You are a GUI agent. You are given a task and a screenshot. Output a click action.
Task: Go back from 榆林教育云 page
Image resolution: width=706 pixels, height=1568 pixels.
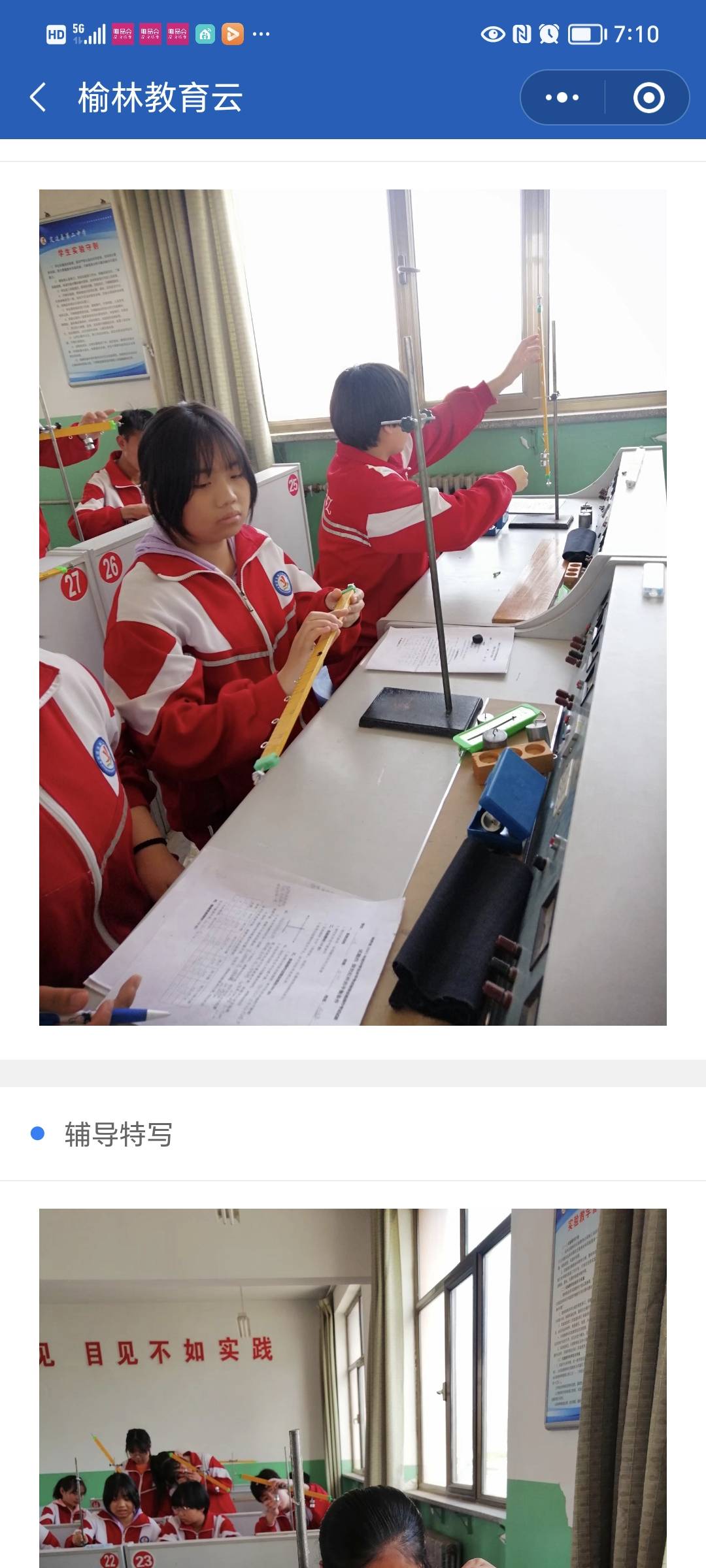[38, 98]
